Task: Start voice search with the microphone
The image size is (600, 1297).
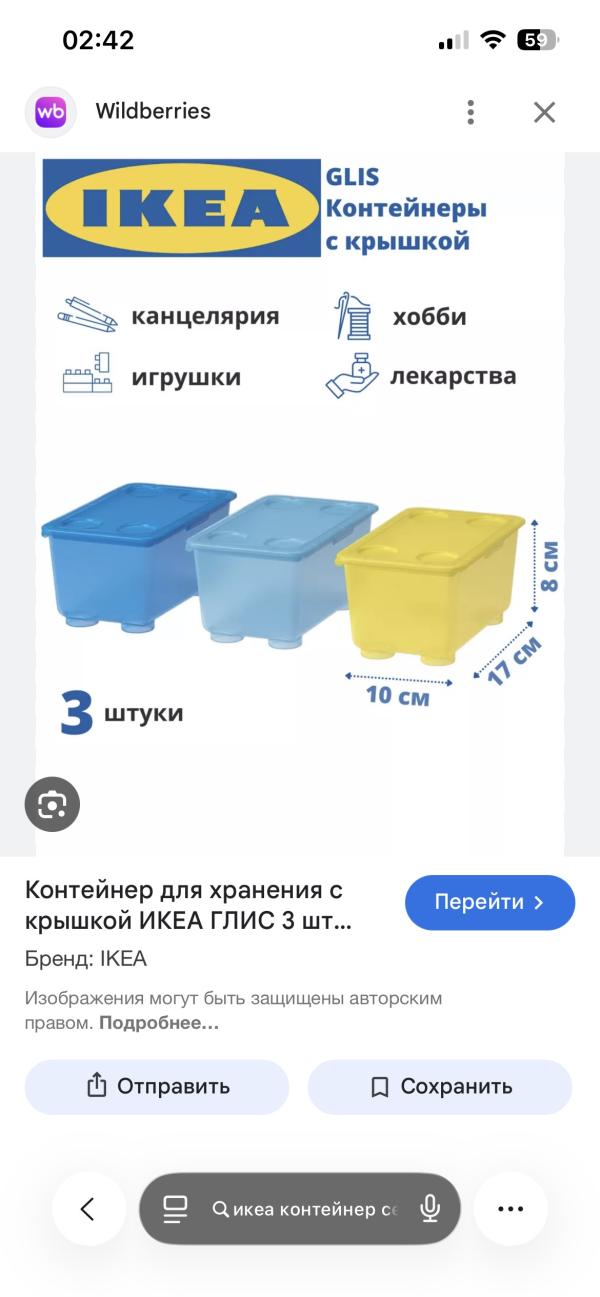Action: click(430, 1209)
